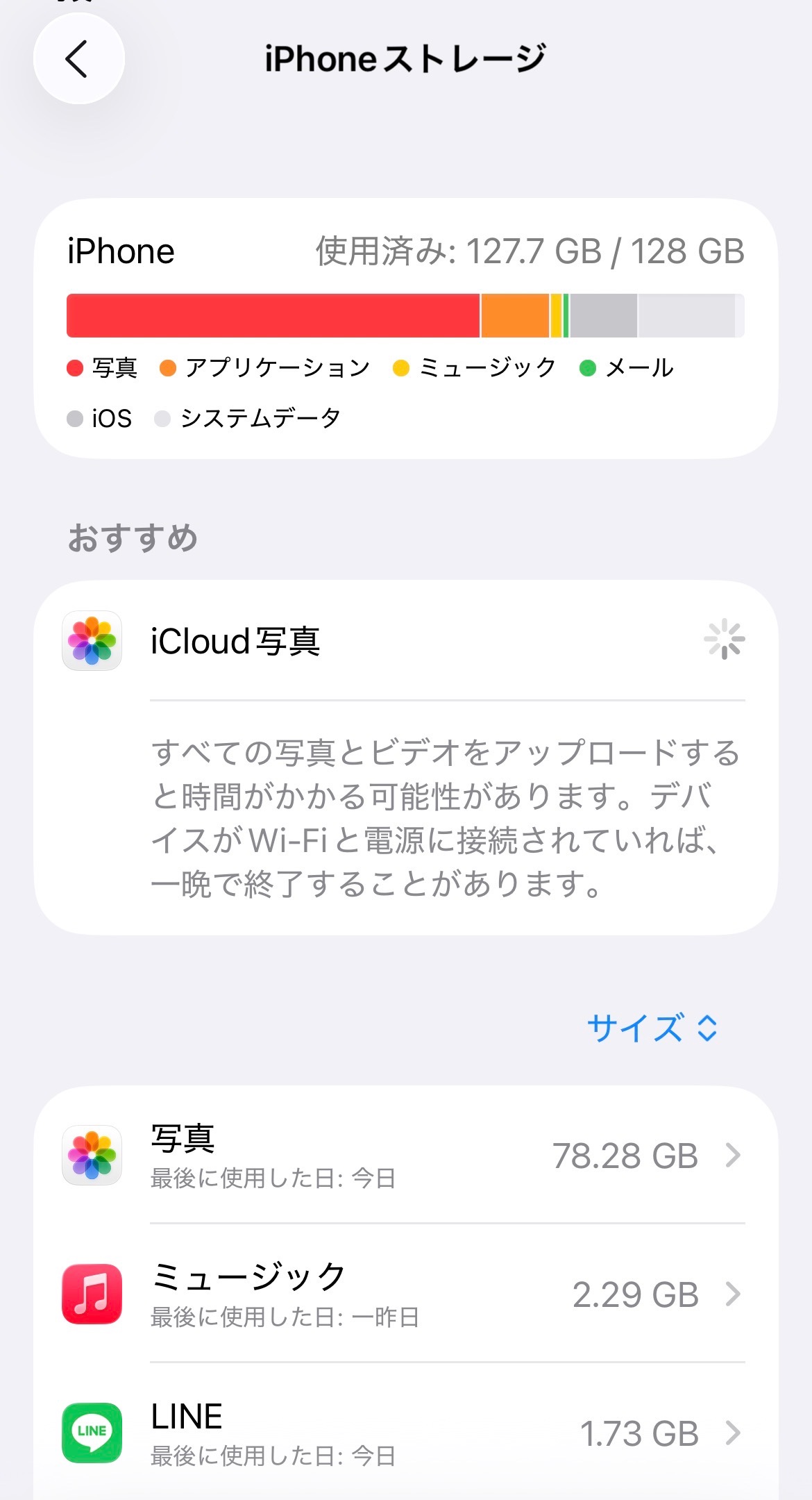View ミュージック storage details
This screenshot has height=1500, width=812.
[x=405, y=1294]
